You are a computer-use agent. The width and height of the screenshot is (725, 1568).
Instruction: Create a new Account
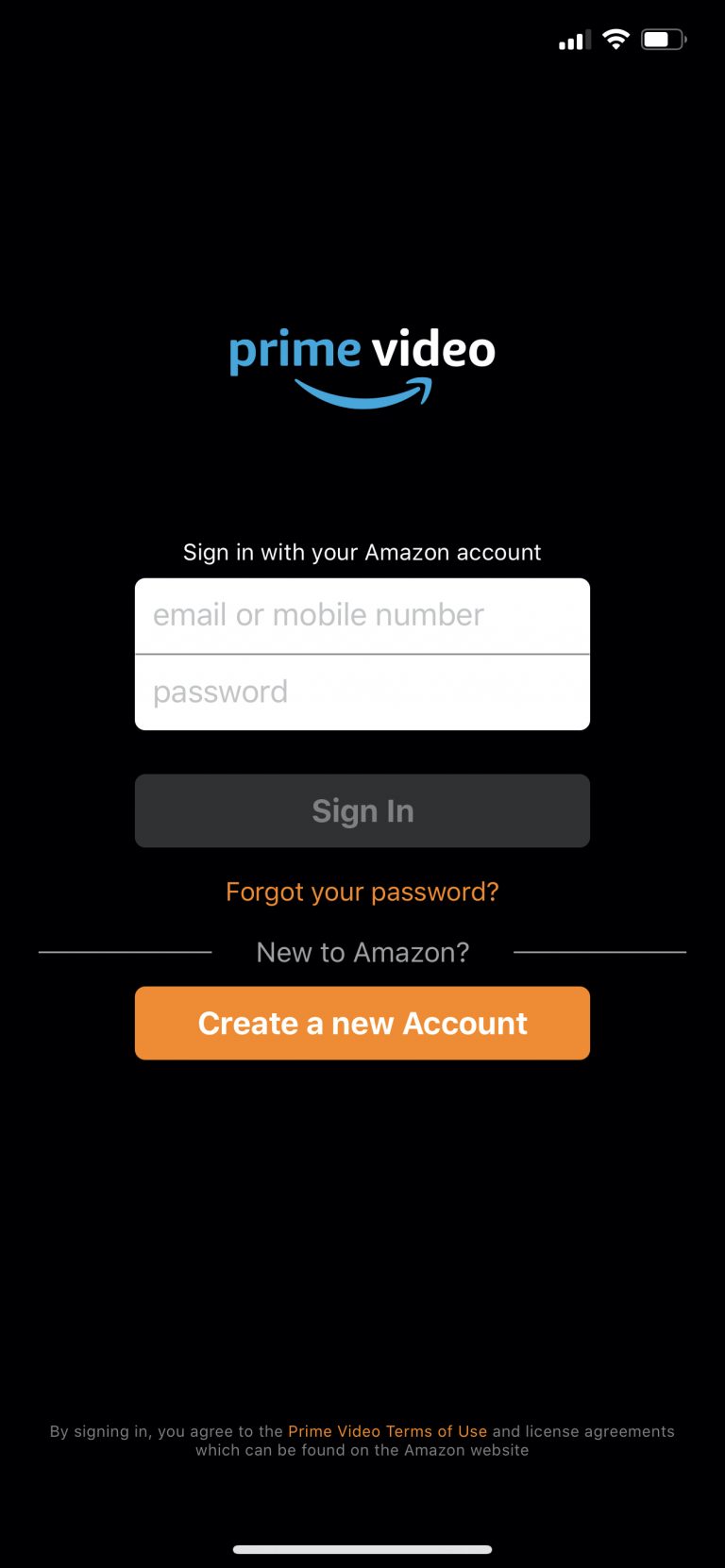362,1023
